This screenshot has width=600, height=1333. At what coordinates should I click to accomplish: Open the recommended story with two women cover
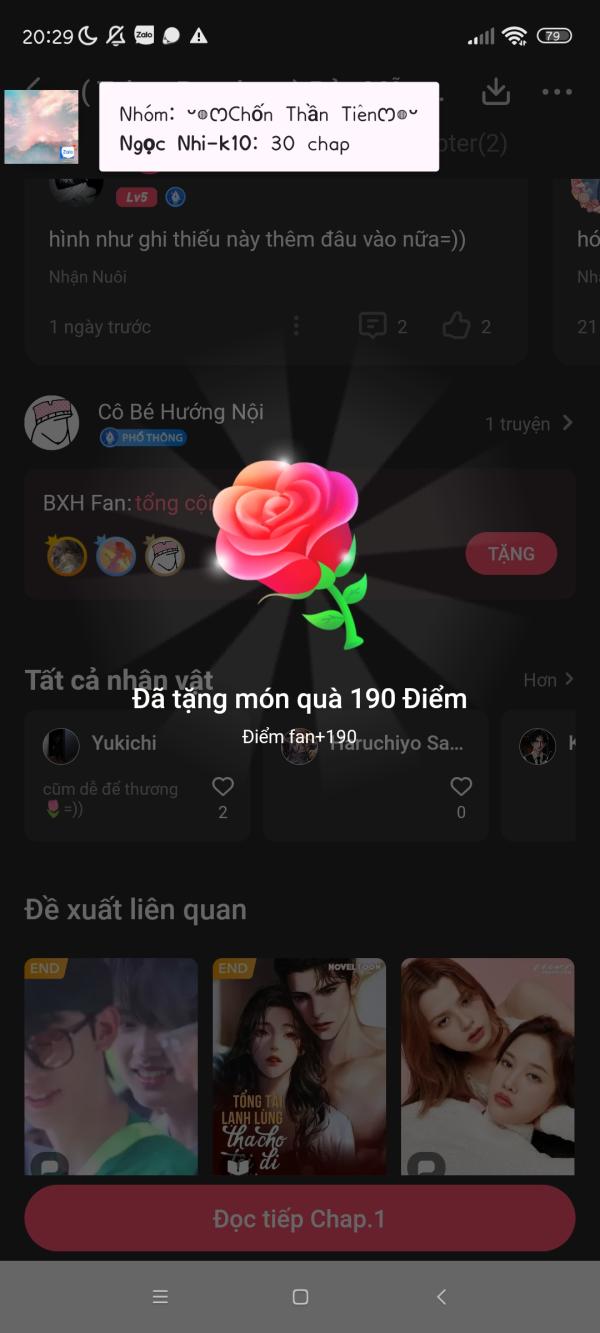487,1066
